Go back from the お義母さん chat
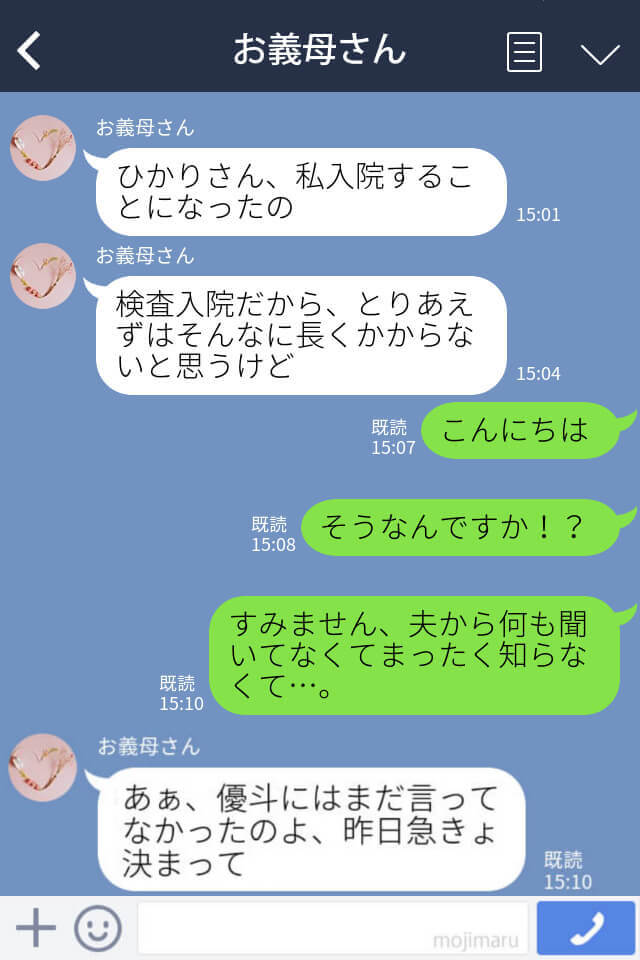 point(30,51)
